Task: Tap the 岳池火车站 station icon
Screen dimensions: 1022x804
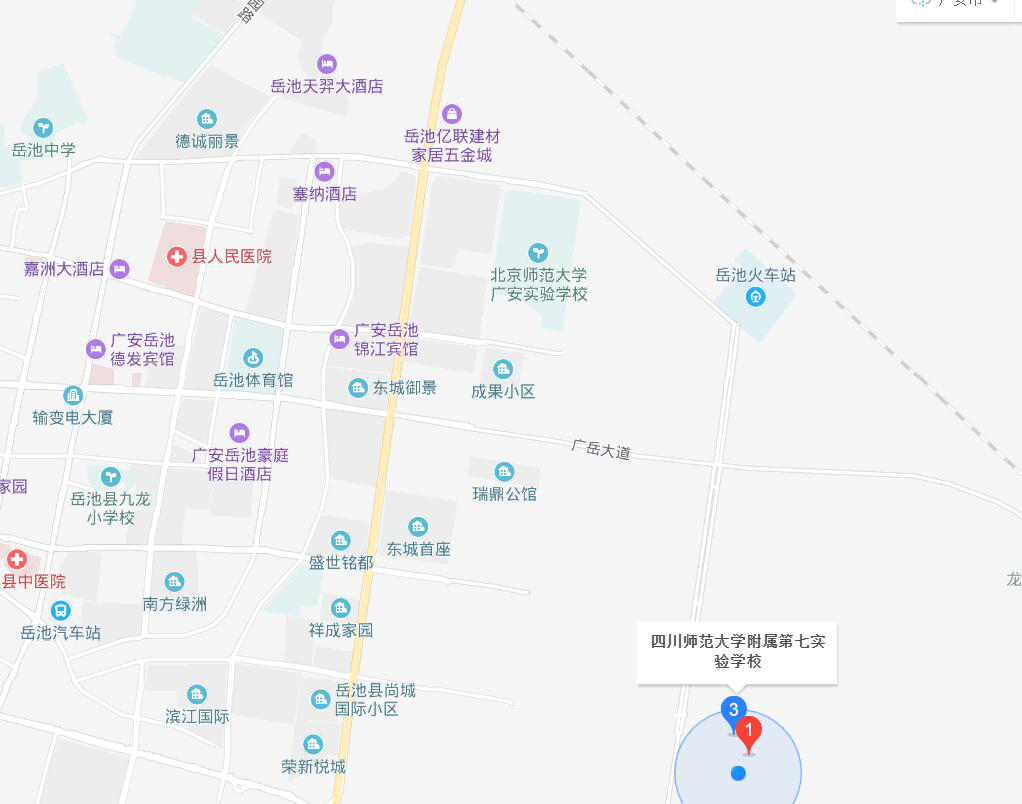Action: coord(756,296)
